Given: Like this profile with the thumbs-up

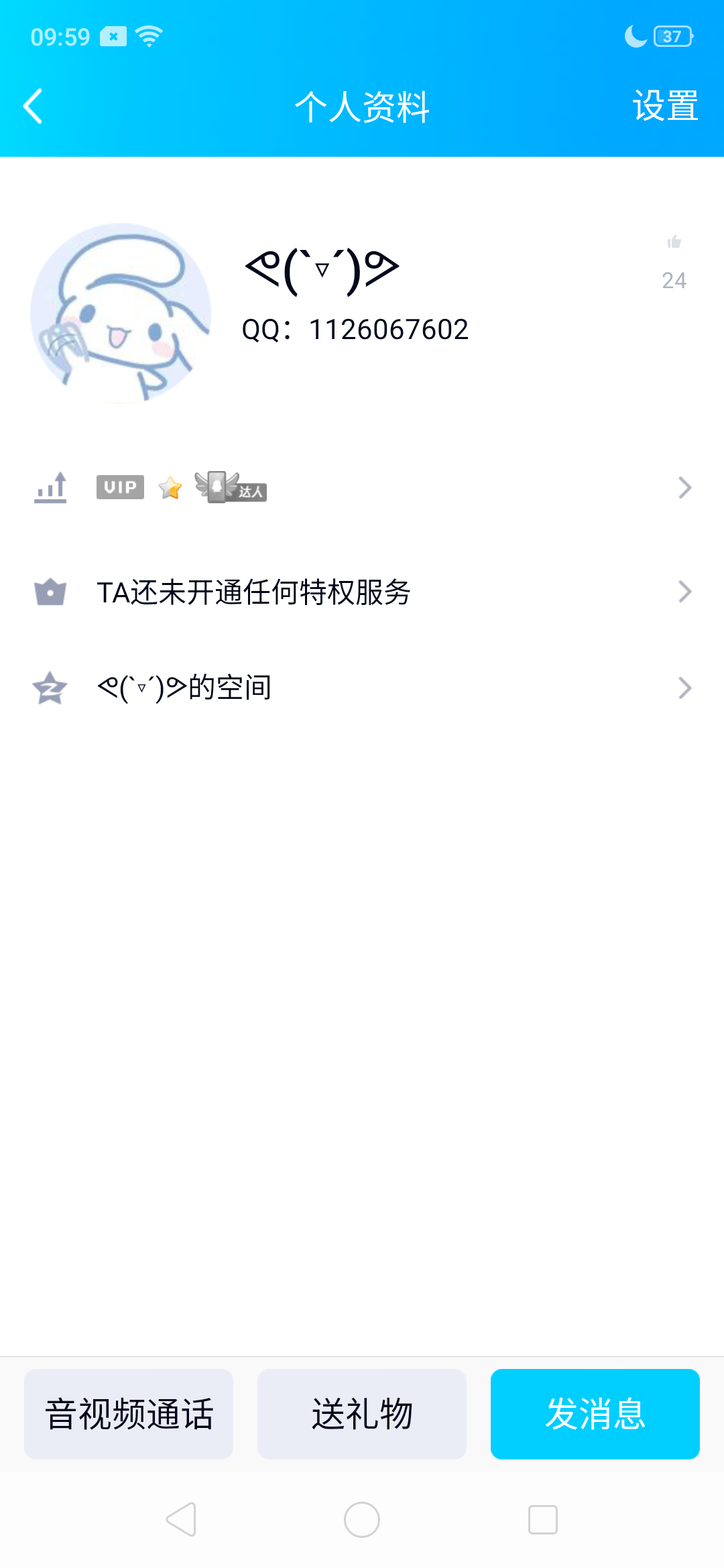Looking at the screenshot, I should [x=674, y=243].
